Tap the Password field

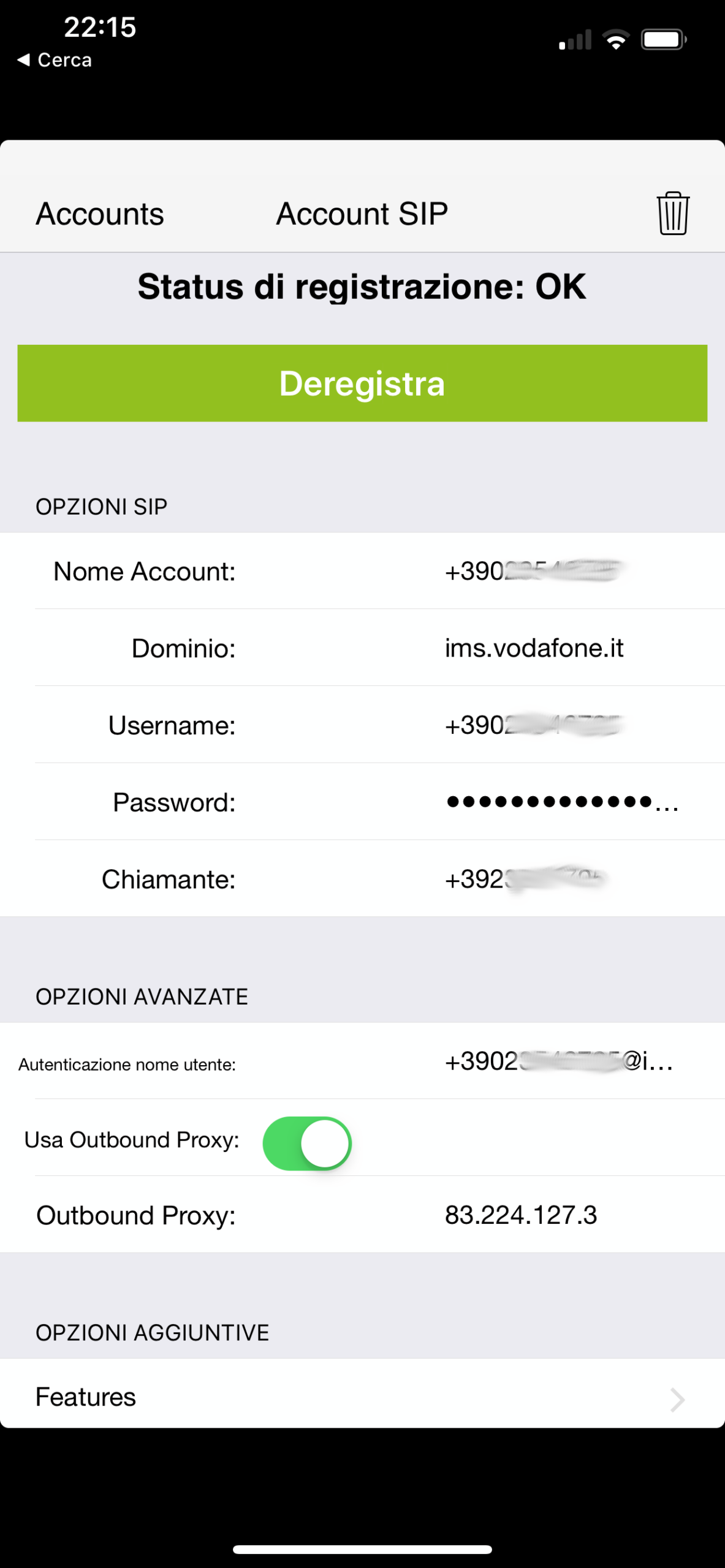tap(561, 802)
